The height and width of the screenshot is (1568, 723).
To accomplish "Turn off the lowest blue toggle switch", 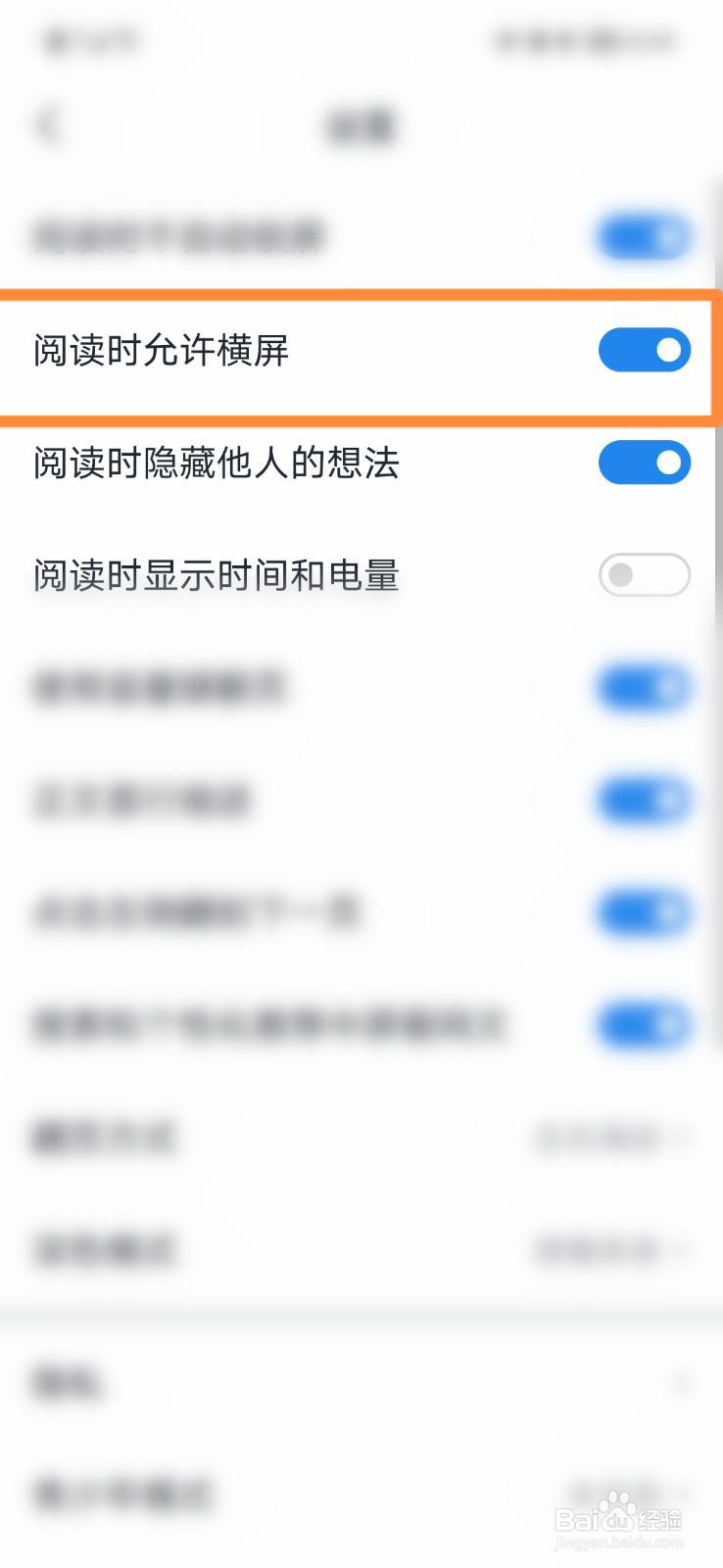I will click(x=644, y=1025).
